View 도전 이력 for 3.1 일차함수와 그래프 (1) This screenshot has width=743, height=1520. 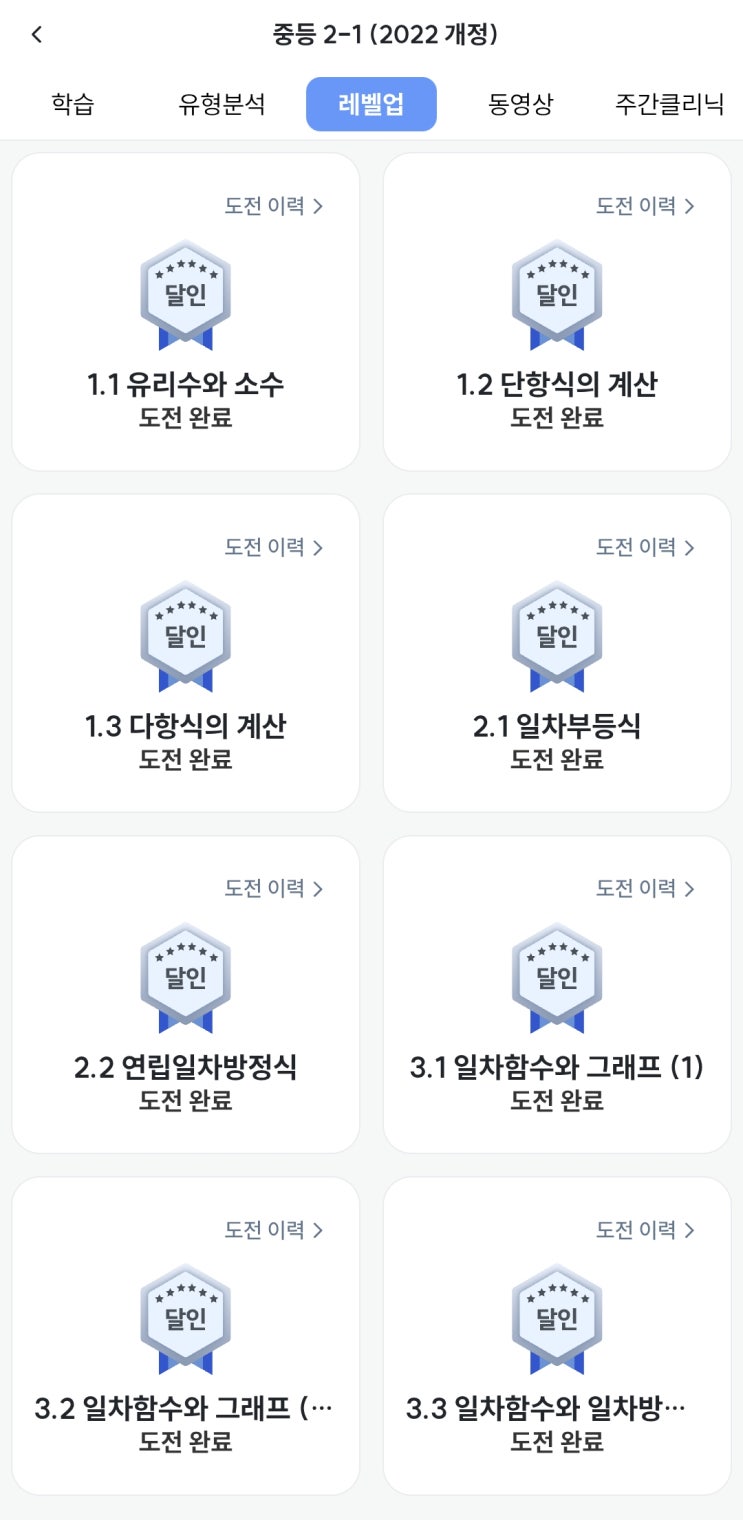point(646,888)
